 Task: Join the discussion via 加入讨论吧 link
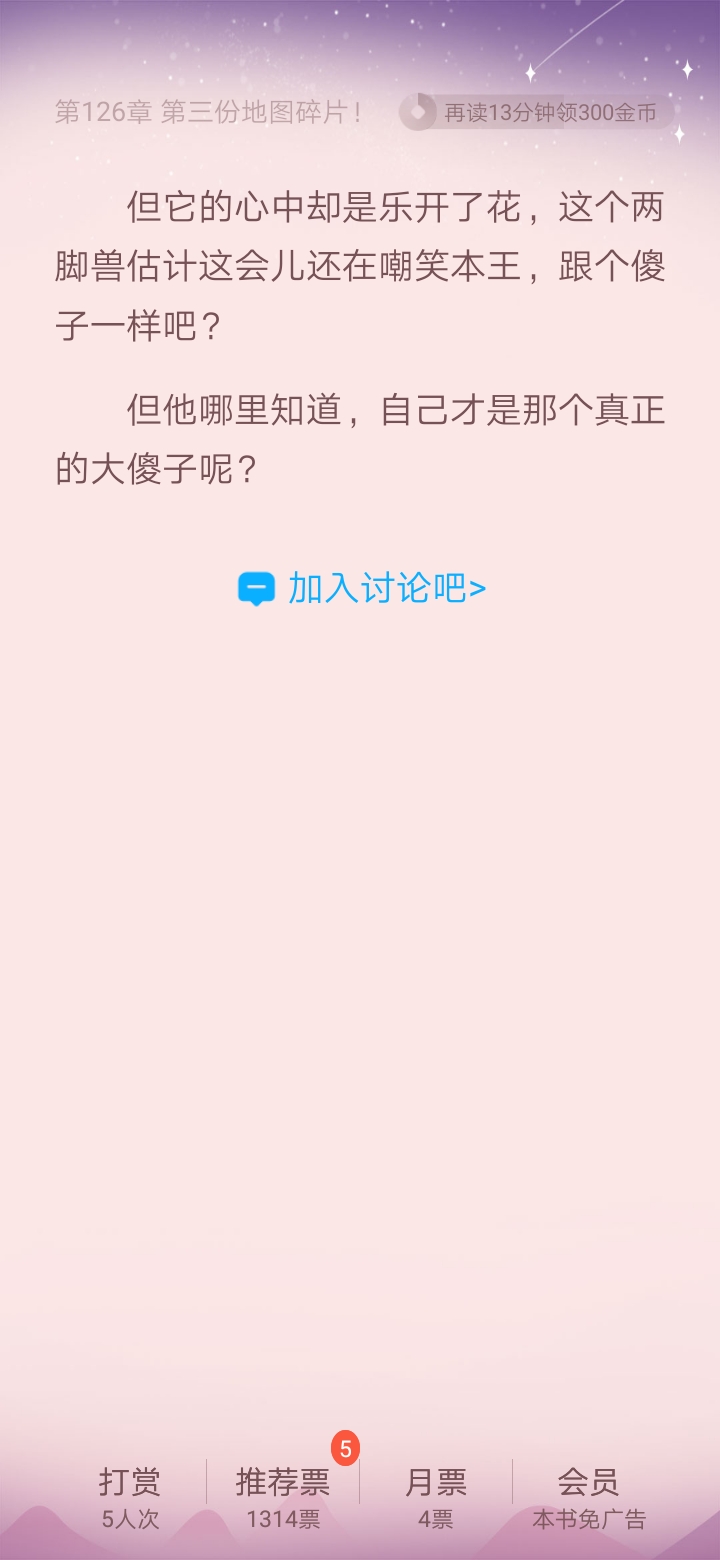pos(362,588)
